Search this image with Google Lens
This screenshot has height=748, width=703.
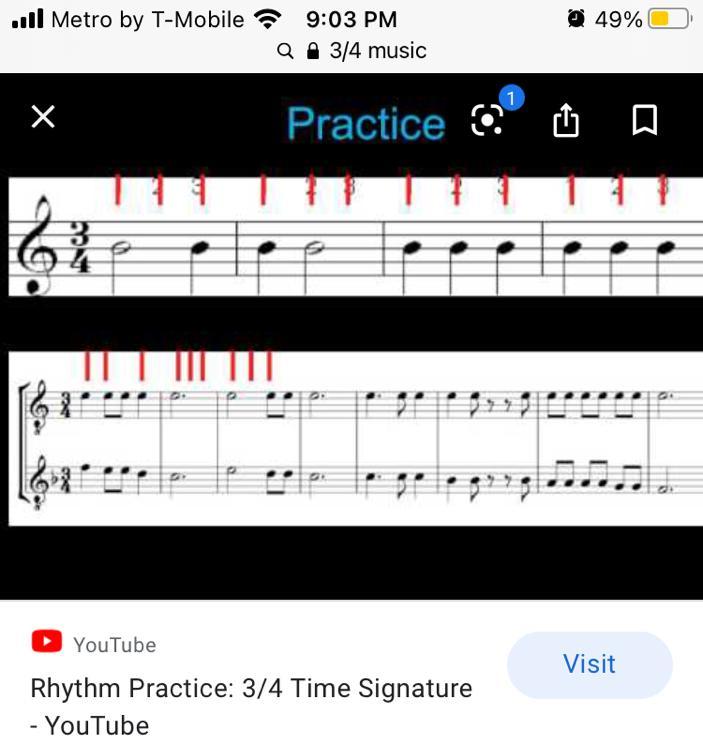(487, 120)
